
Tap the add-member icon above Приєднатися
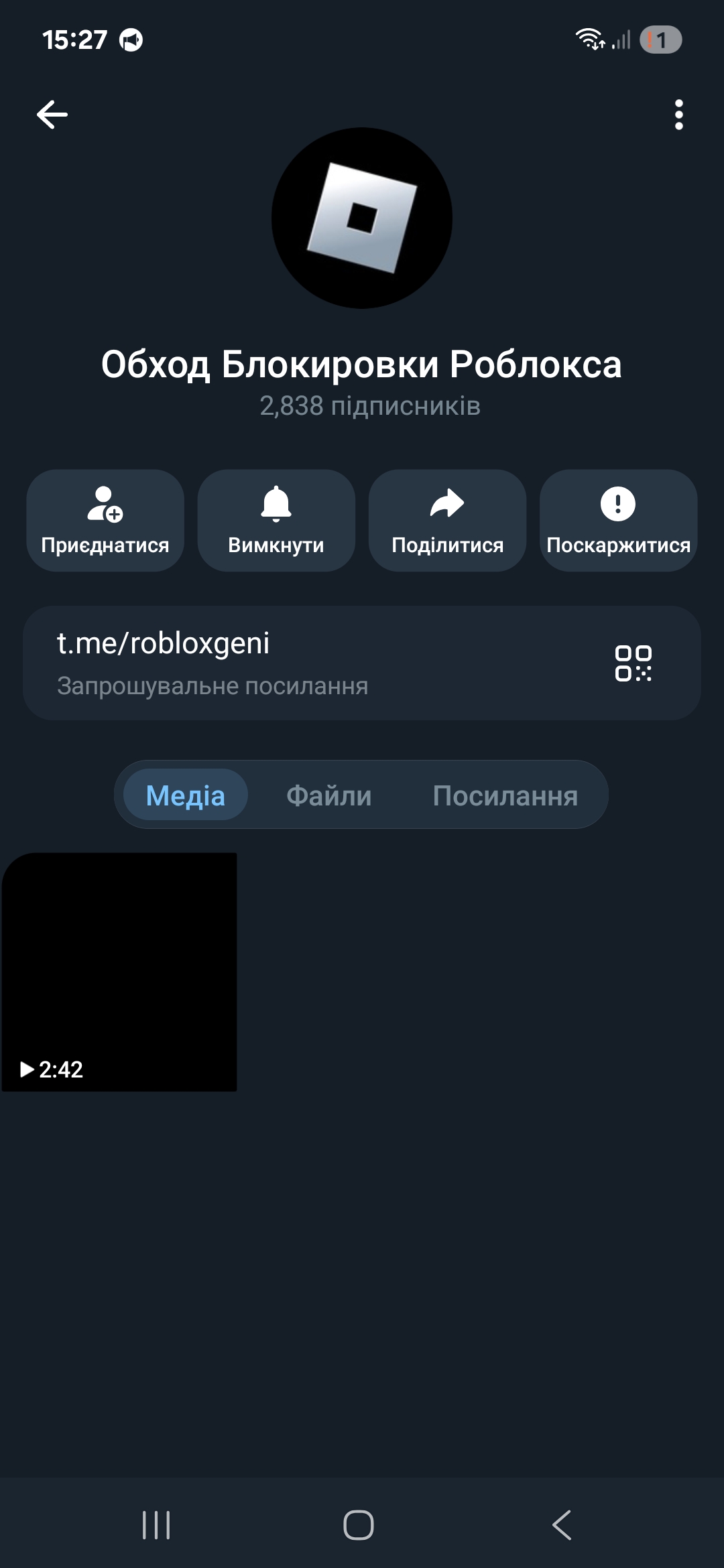[105, 507]
